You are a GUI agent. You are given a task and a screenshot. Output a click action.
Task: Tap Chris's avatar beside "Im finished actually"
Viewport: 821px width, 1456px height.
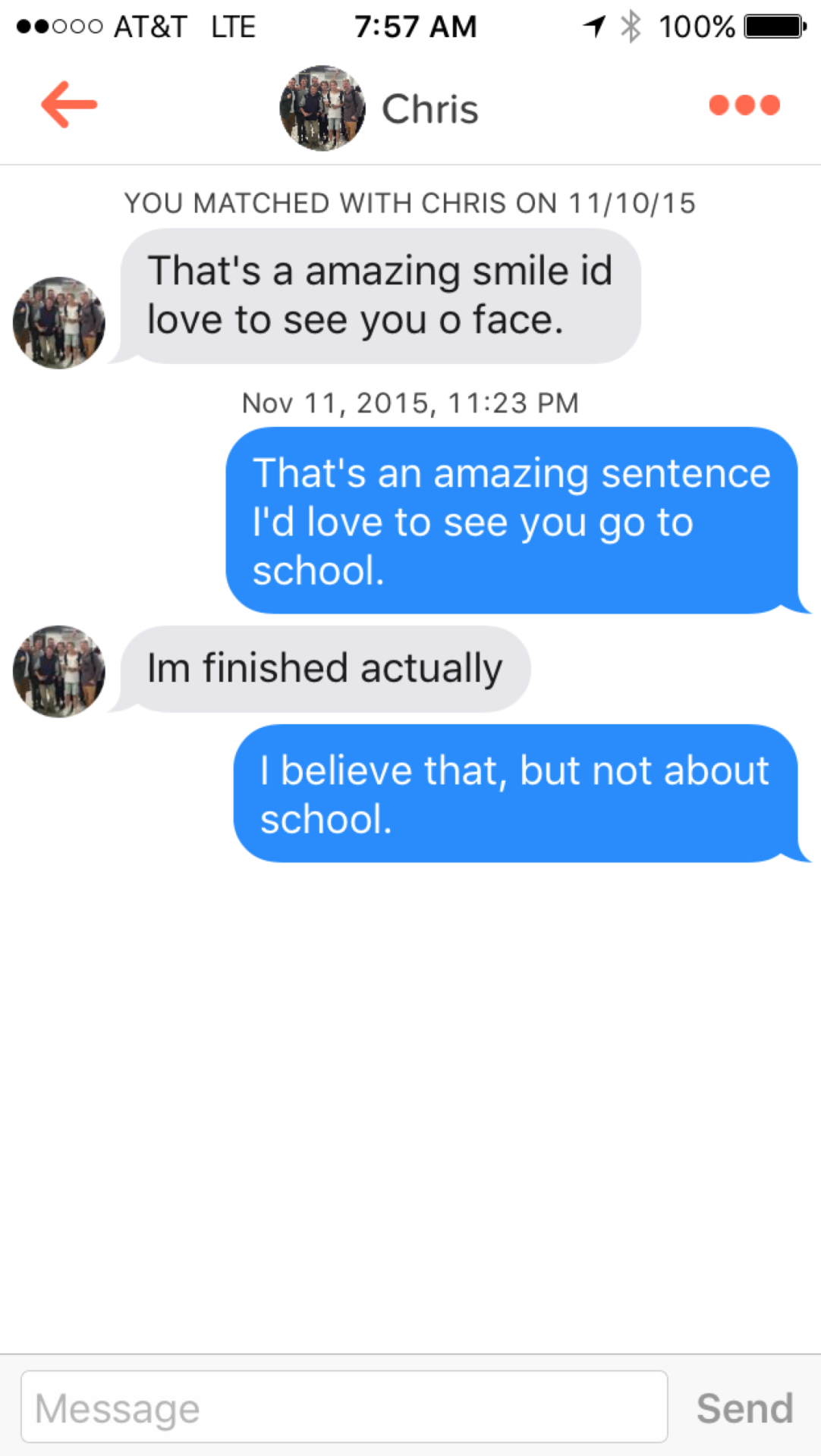pyautogui.click(x=59, y=671)
